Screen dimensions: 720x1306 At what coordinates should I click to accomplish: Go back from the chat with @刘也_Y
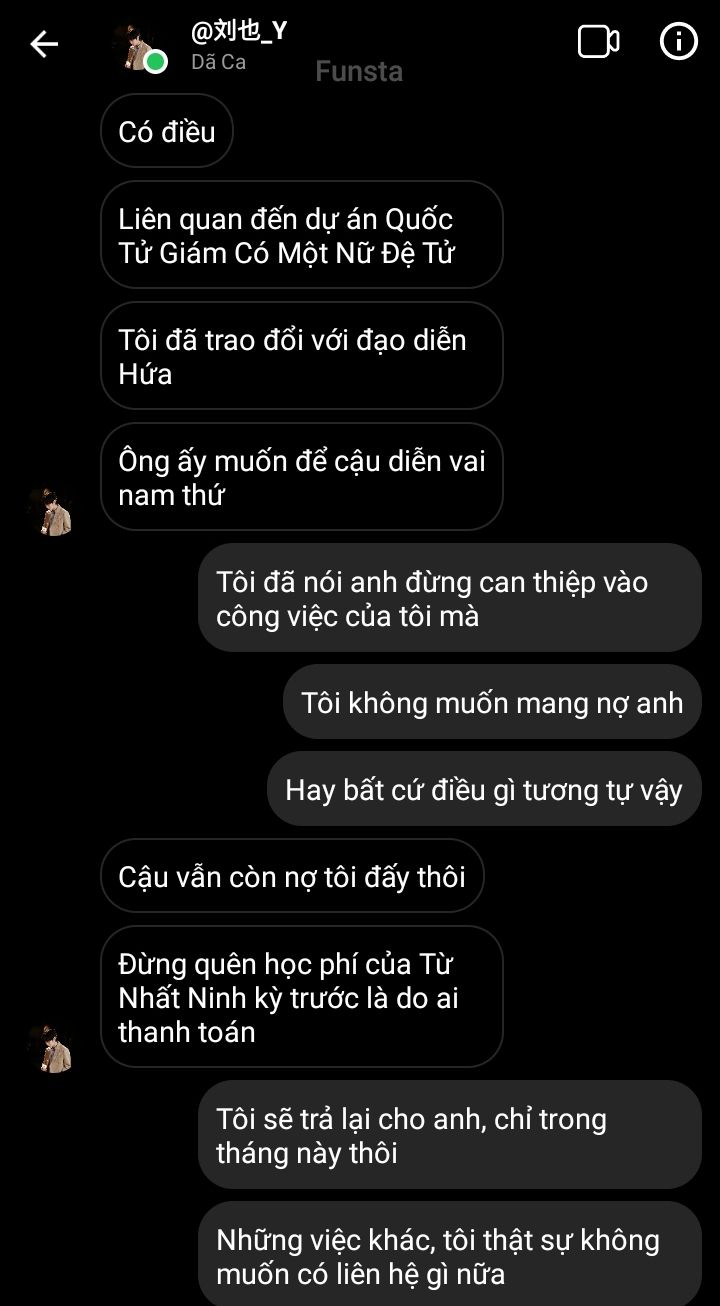44,44
